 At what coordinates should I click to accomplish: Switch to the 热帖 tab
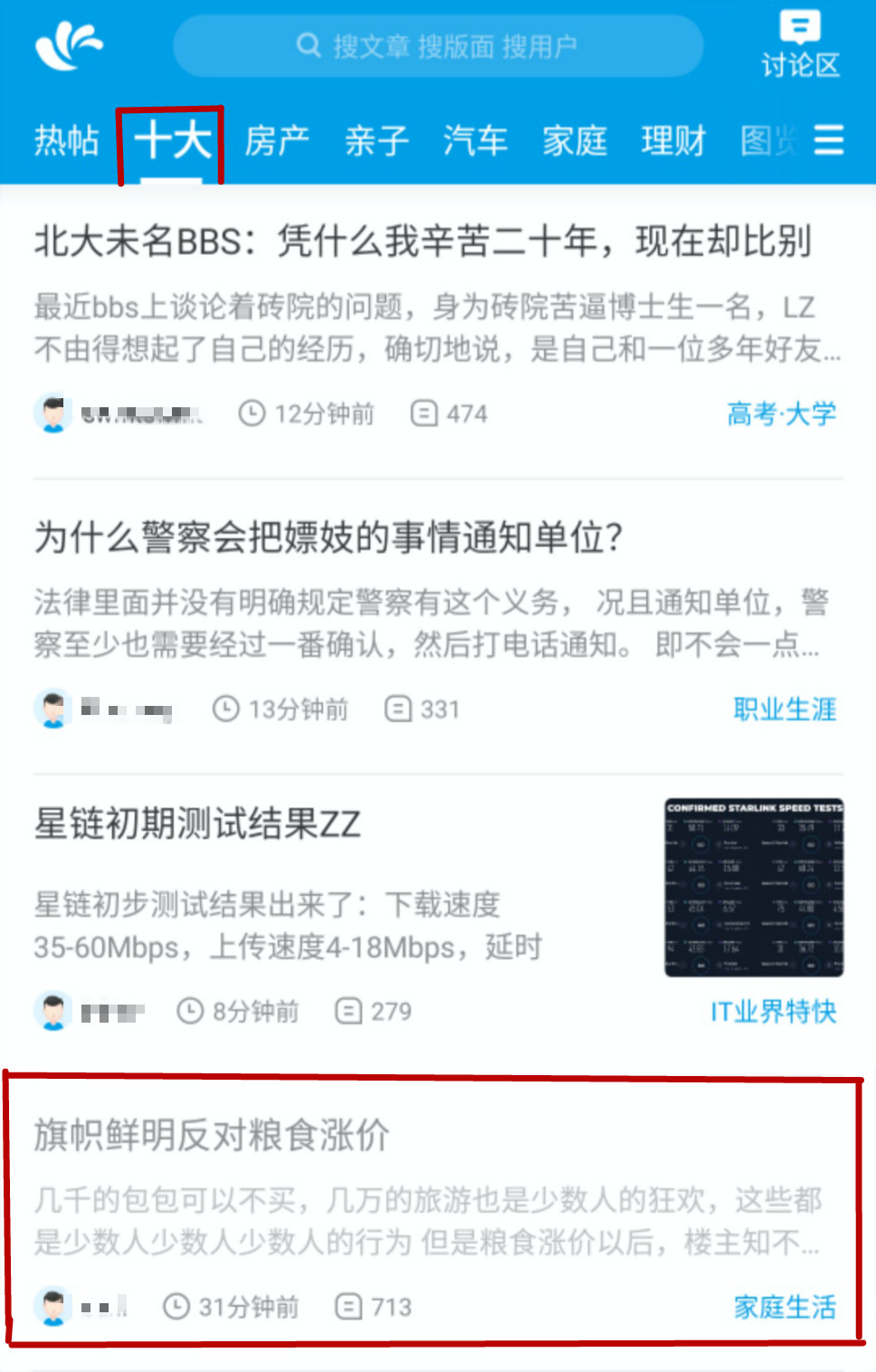[65, 140]
